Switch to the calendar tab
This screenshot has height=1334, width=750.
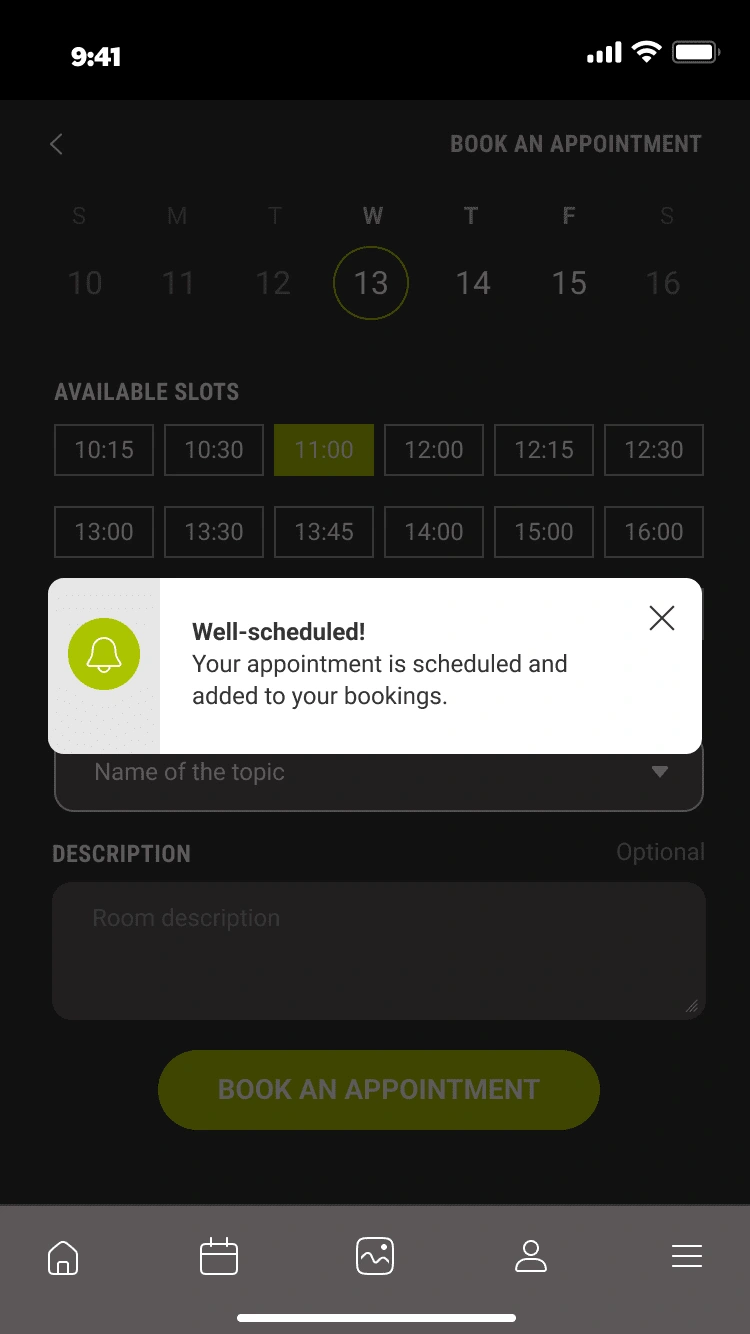tap(219, 1257)
